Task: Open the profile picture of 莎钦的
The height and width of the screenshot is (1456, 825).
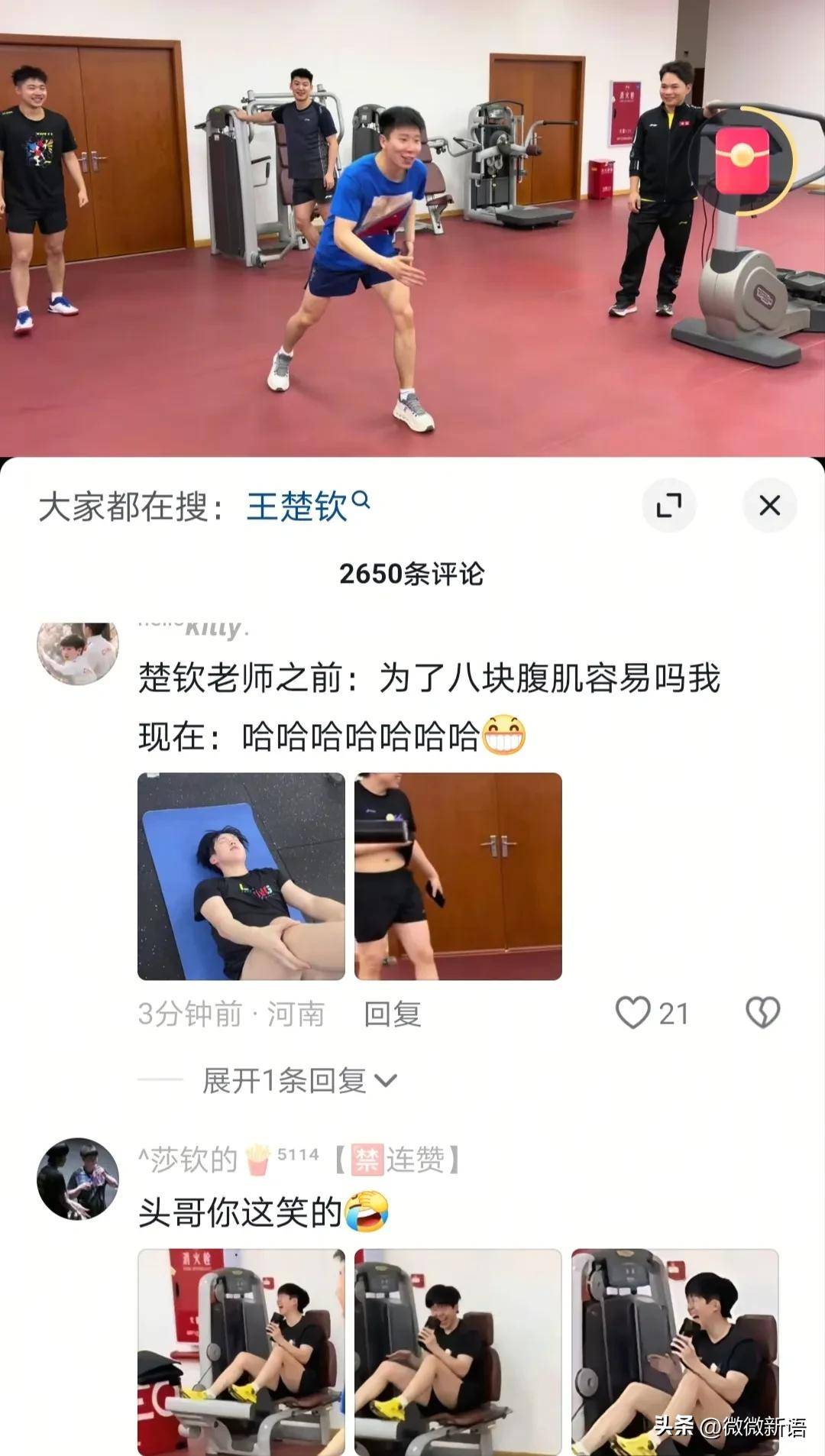Action: coord(78,1179)
